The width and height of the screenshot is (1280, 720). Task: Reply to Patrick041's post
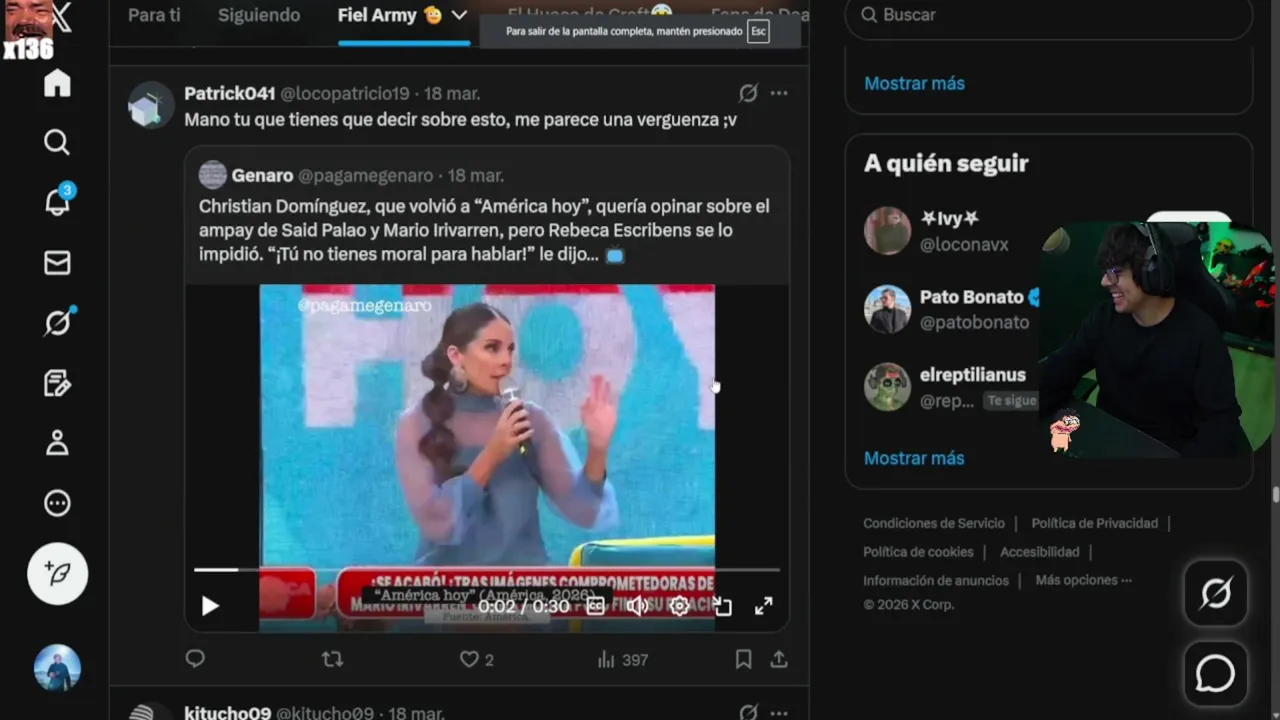[x=195, y=659]
